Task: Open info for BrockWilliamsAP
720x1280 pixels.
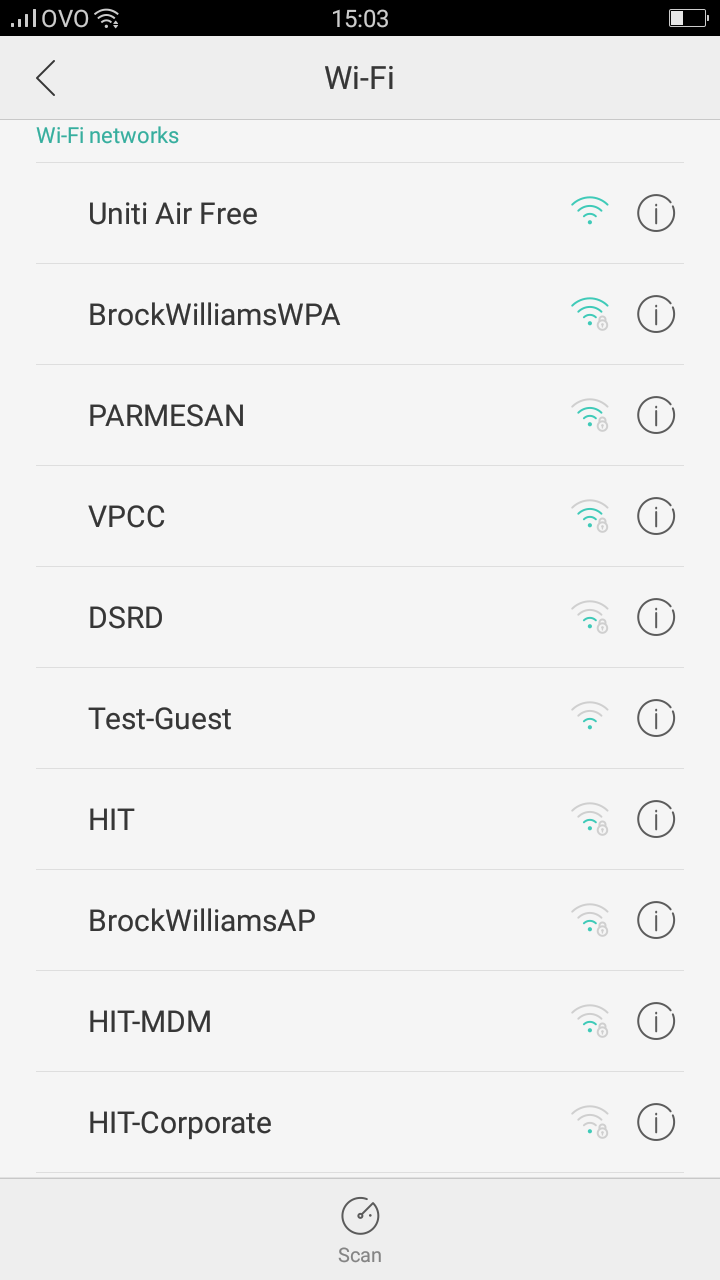Action: coord(656,920)
